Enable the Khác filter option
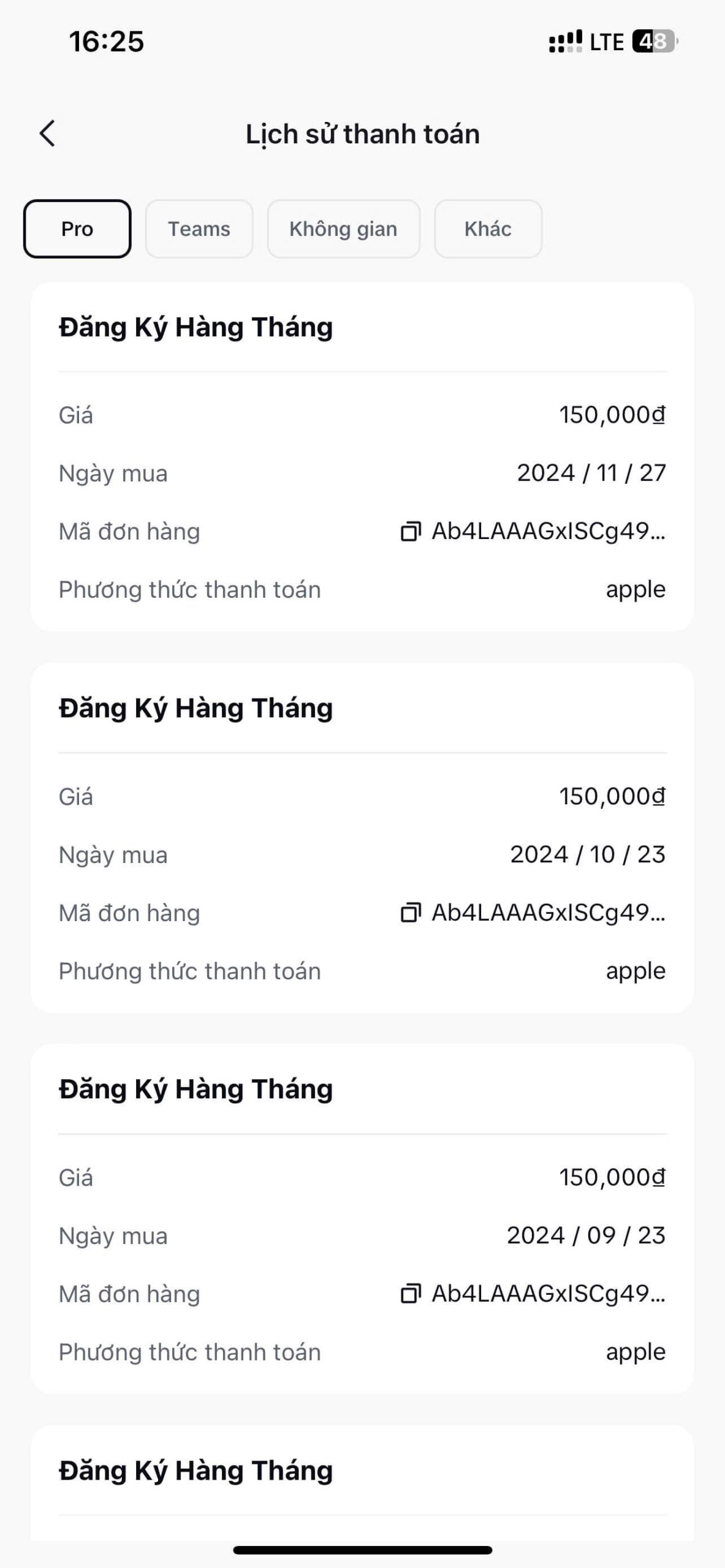The height and width of the screenshot is (1568, 725). (x=488, y=229)
